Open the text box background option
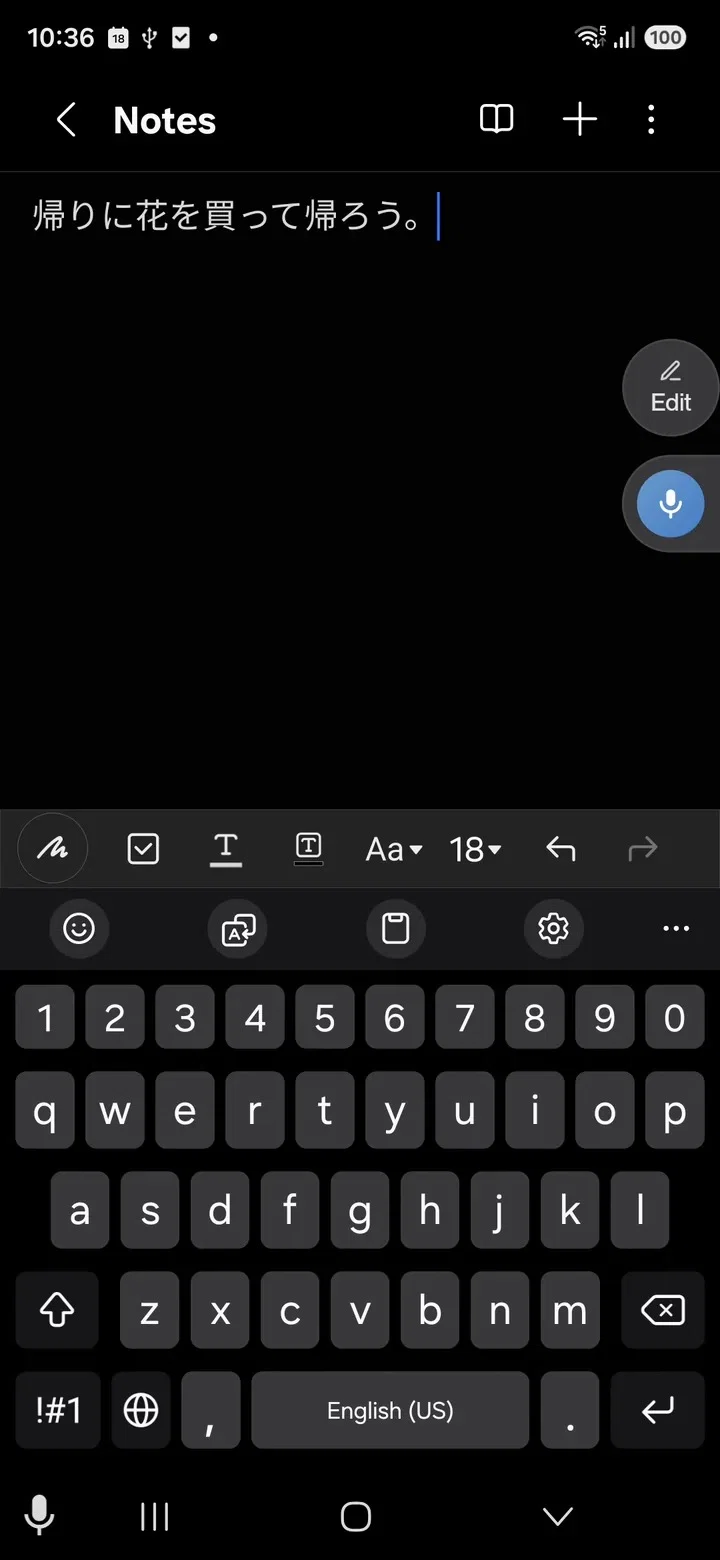Screen dimensions: 720x1560 pyautogui.click(x=309, y=849)
